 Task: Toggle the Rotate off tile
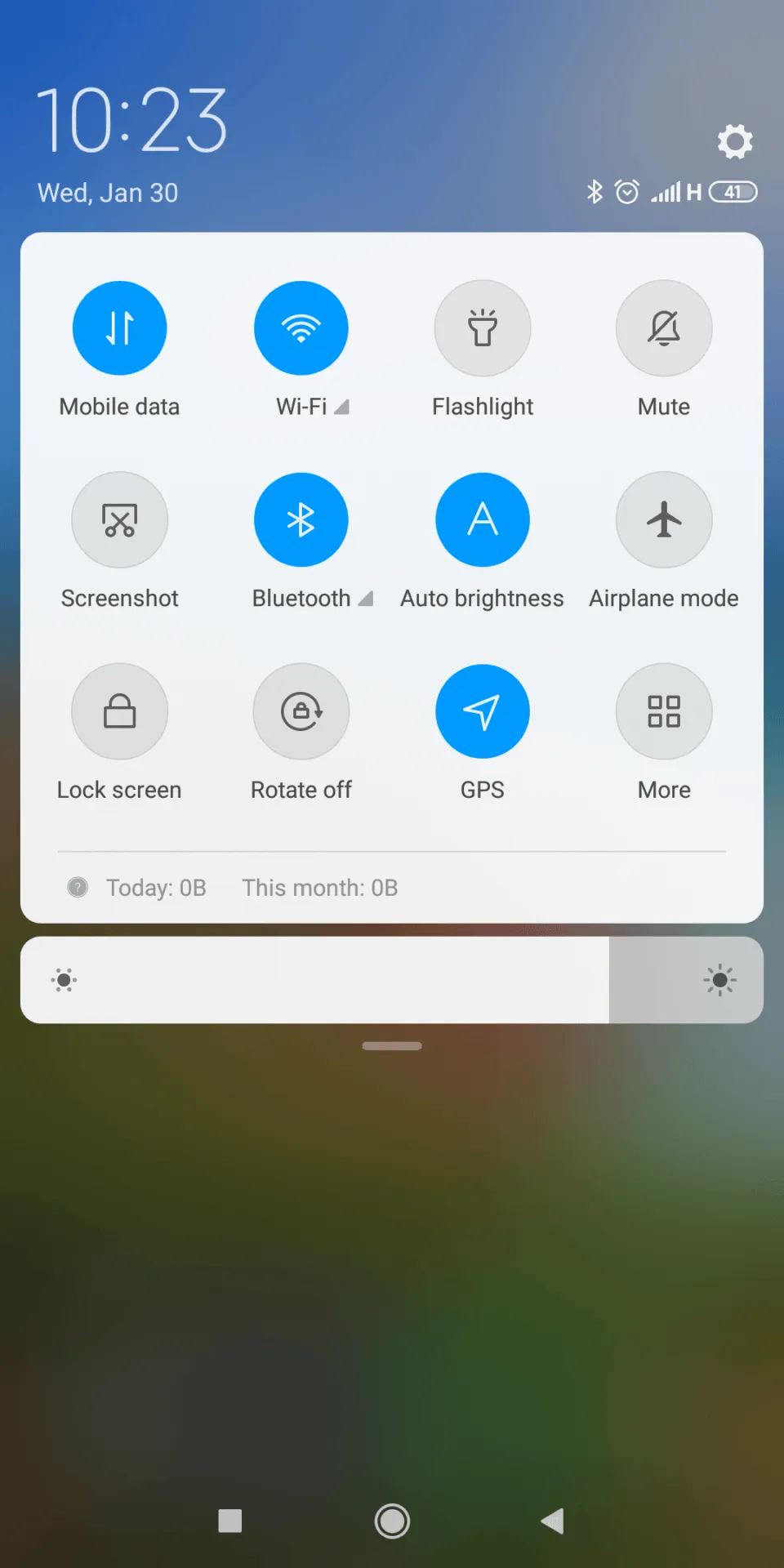click(x=301, y=711)
